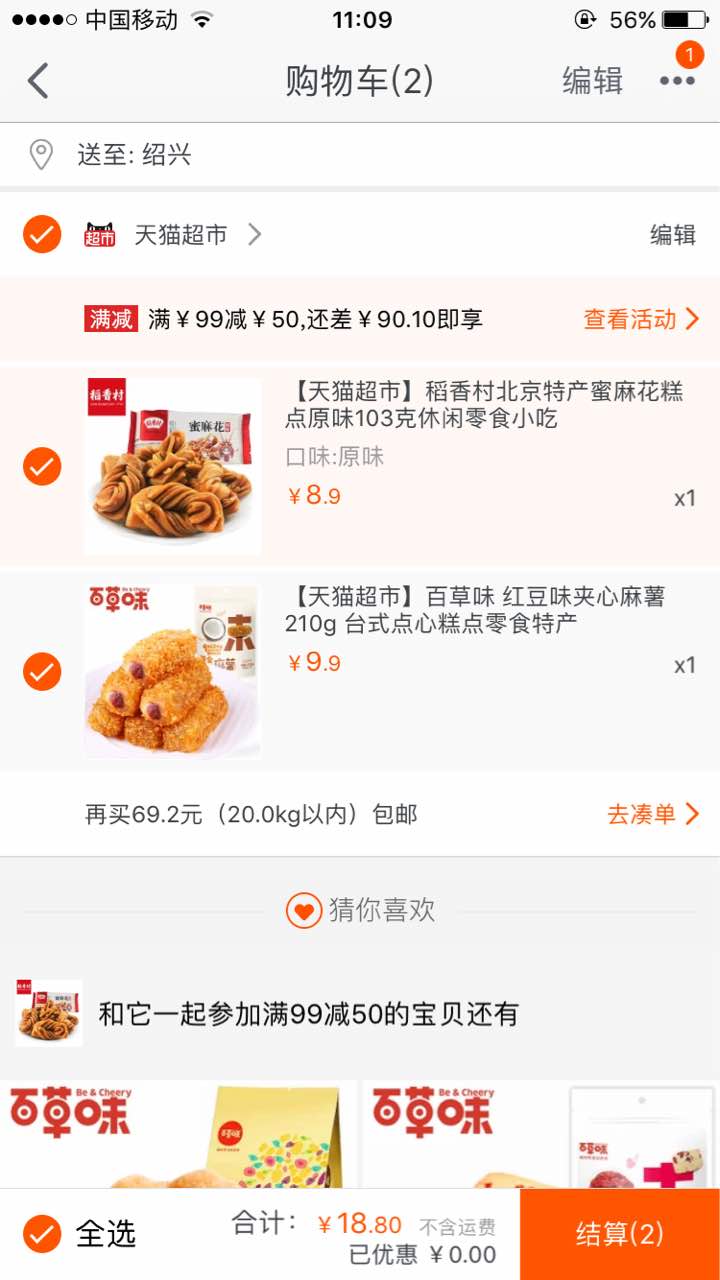Open the 百草味 红豆味夹心麻薯 product image
Image resolution: width=720 pixels, height=1280 pixels.
tap(172, 671)
